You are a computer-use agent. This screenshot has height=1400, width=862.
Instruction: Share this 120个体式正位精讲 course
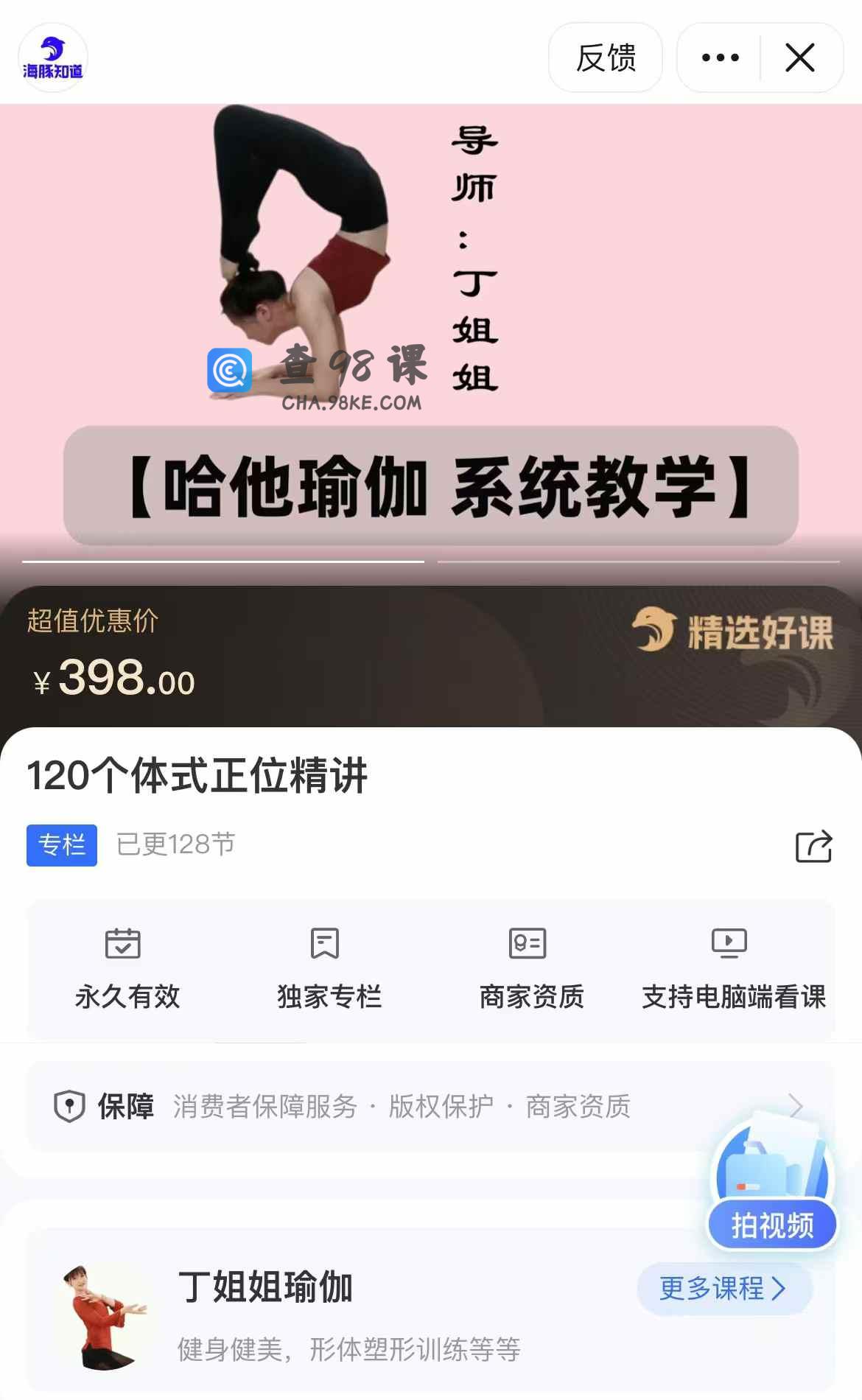point(813,846)
